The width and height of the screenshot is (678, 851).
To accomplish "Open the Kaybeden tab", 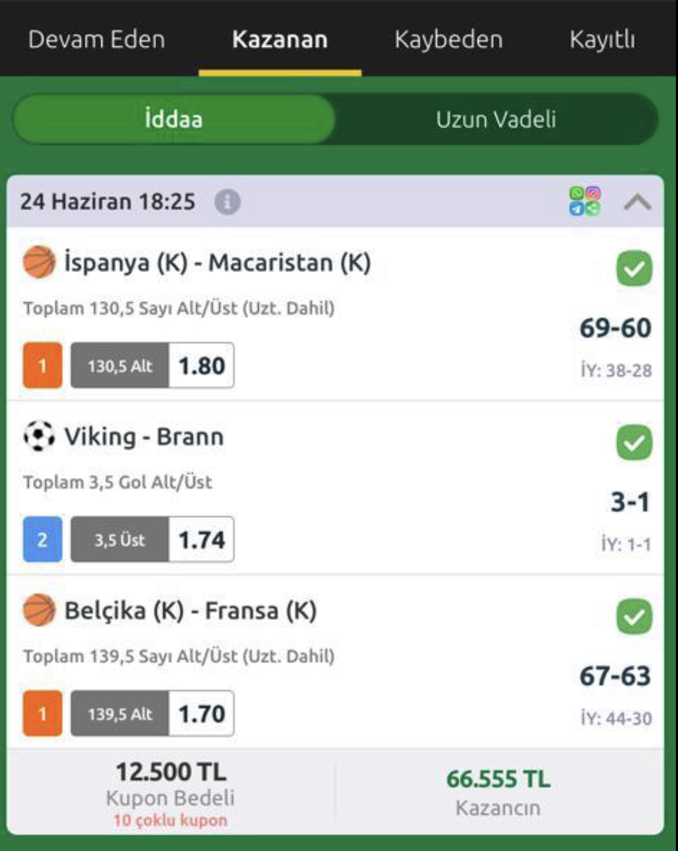I will pyautogui.click(x=448, y=40).
